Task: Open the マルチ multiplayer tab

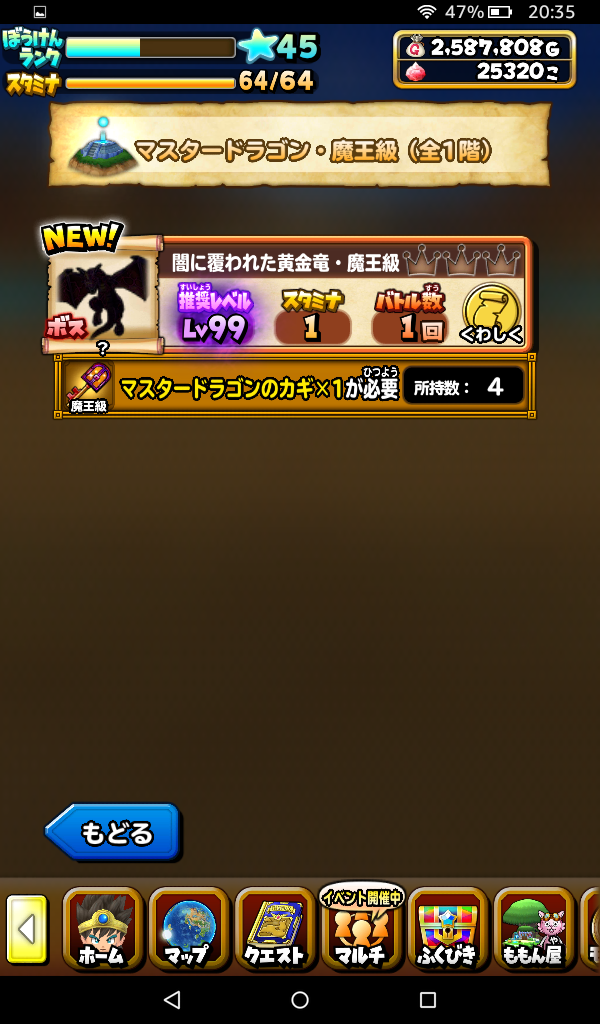Action: click(x=360, y=929)
